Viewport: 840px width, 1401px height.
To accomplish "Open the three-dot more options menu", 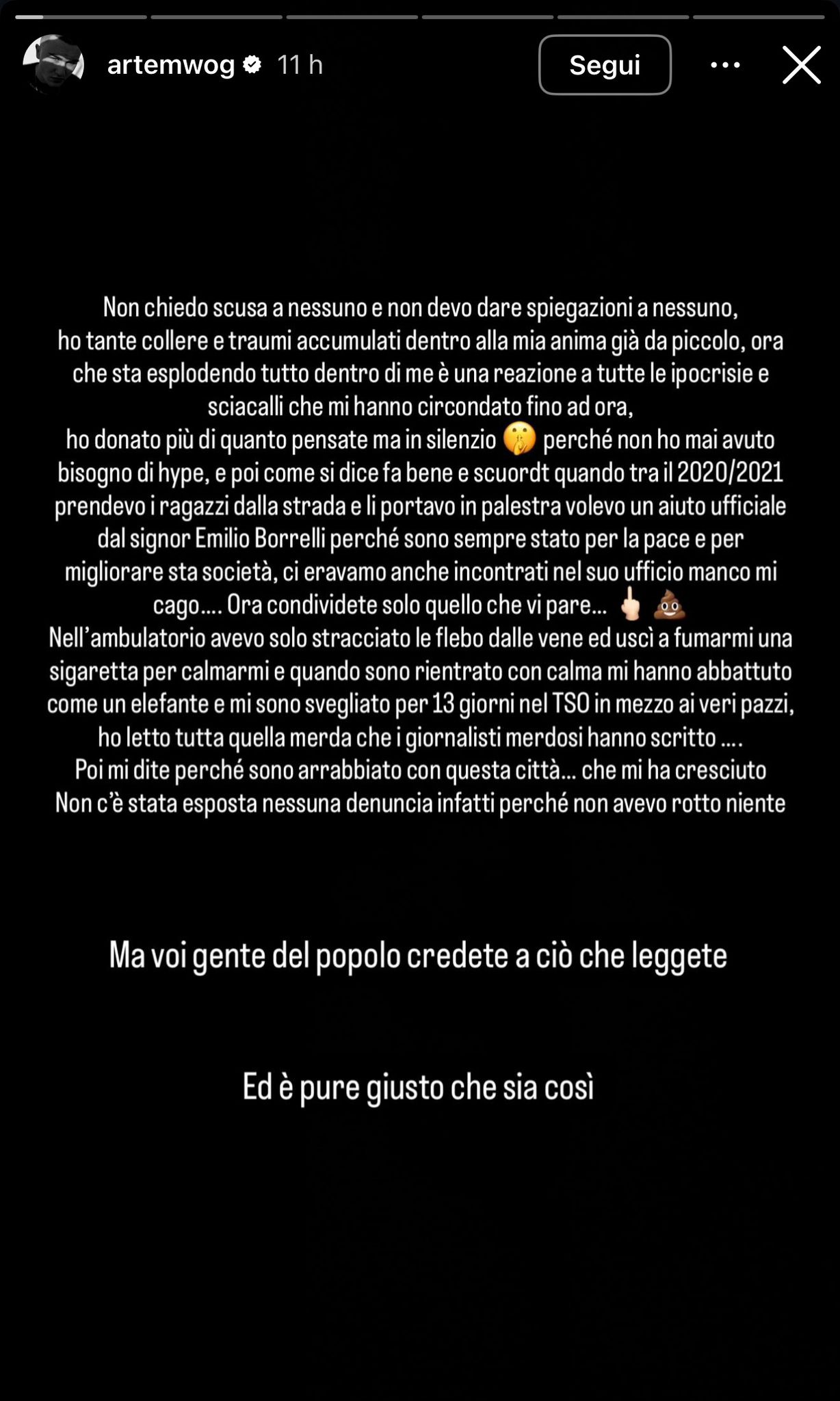I will (x=725, y=65).
